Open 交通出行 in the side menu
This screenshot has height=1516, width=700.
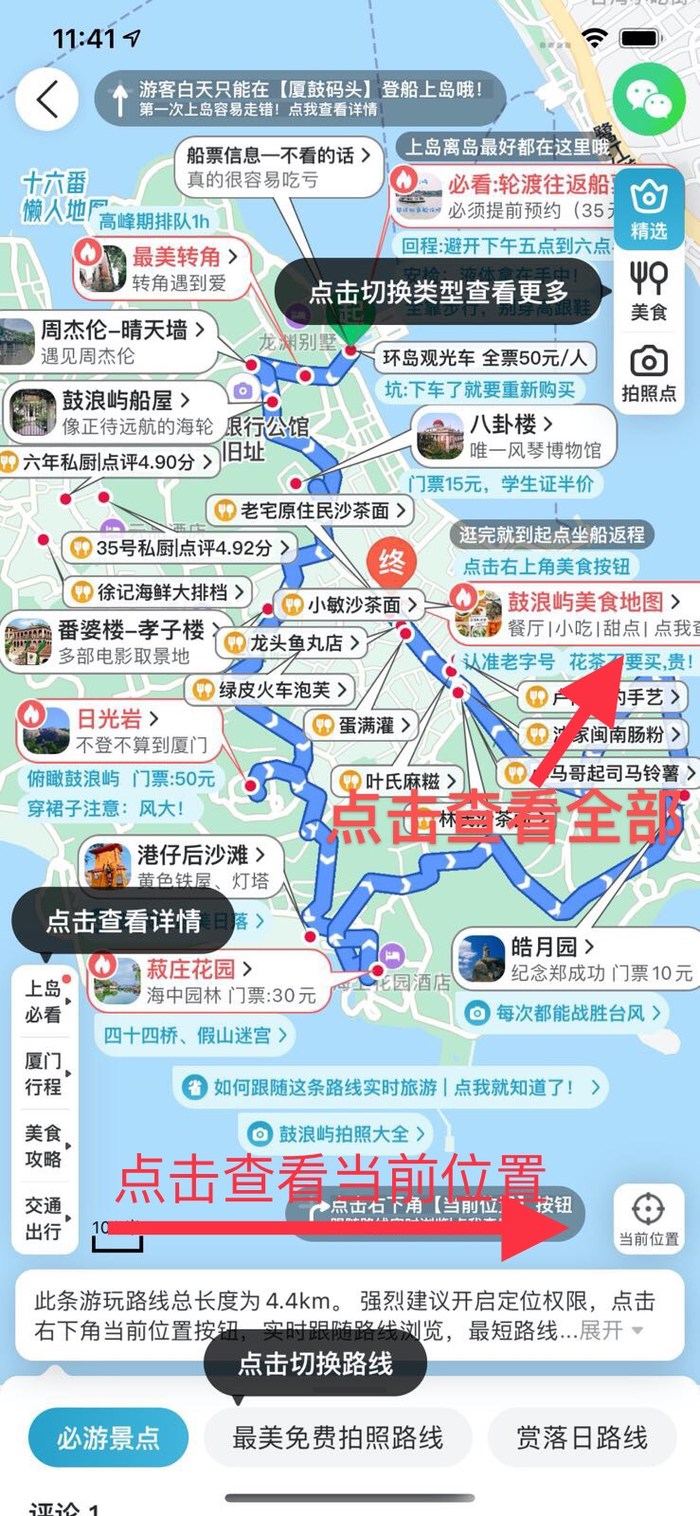tap(44, 1218)
